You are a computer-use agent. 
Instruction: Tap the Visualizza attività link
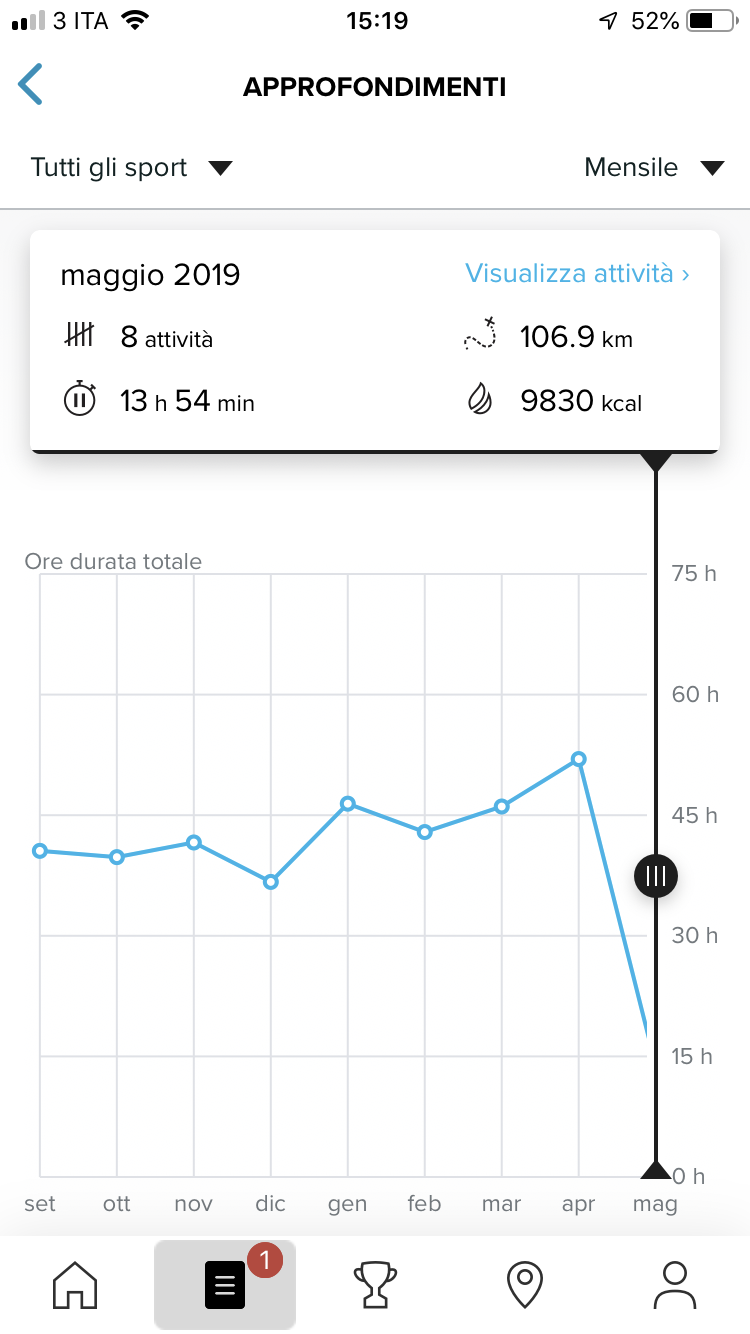[577, 273]
